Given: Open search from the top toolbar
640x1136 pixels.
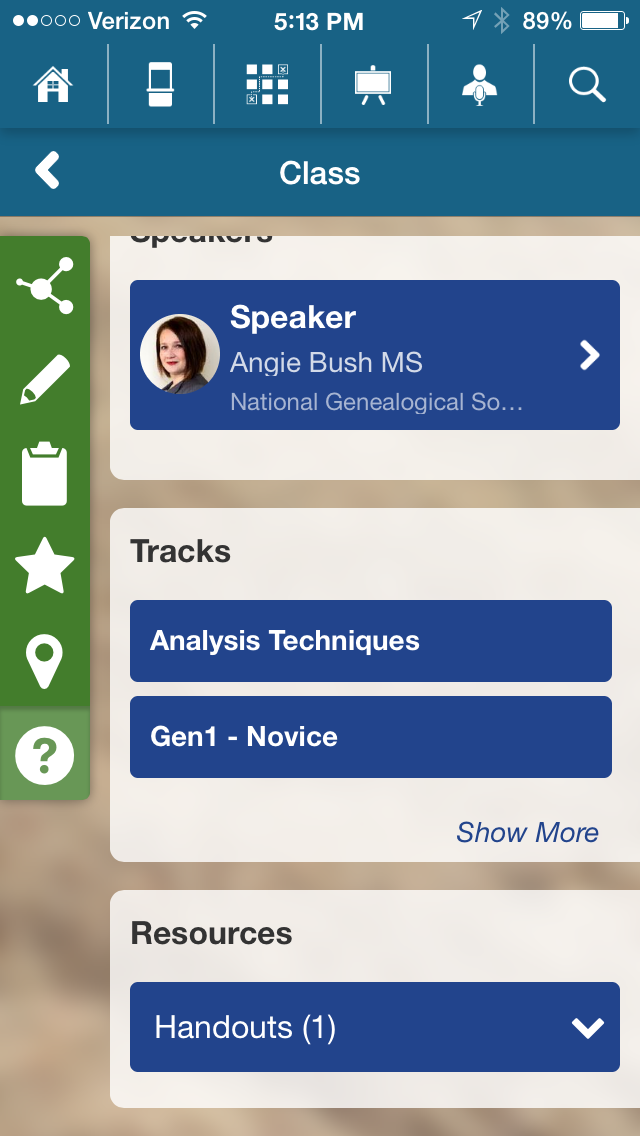Looking at the screenshot, I should 587,85.
